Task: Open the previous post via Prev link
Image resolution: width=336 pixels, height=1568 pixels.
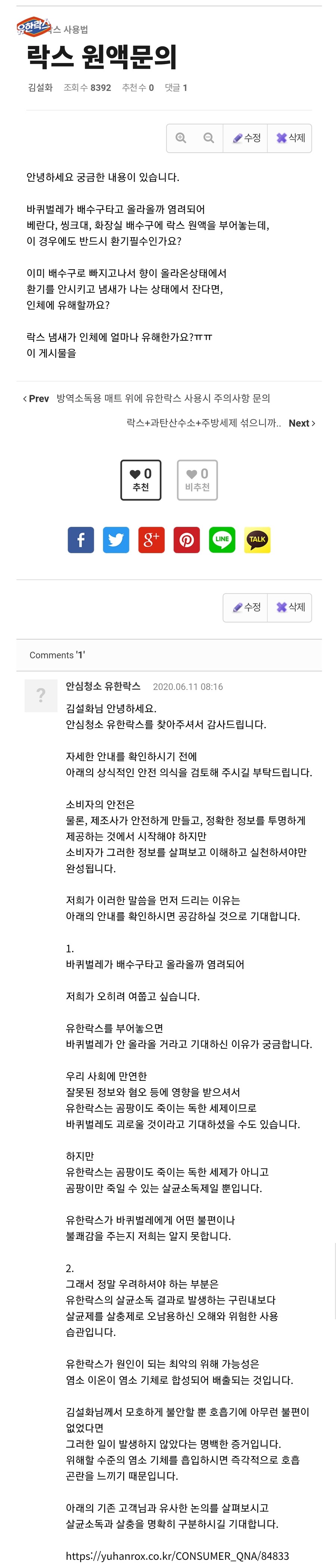Action: tap(36, 399)
